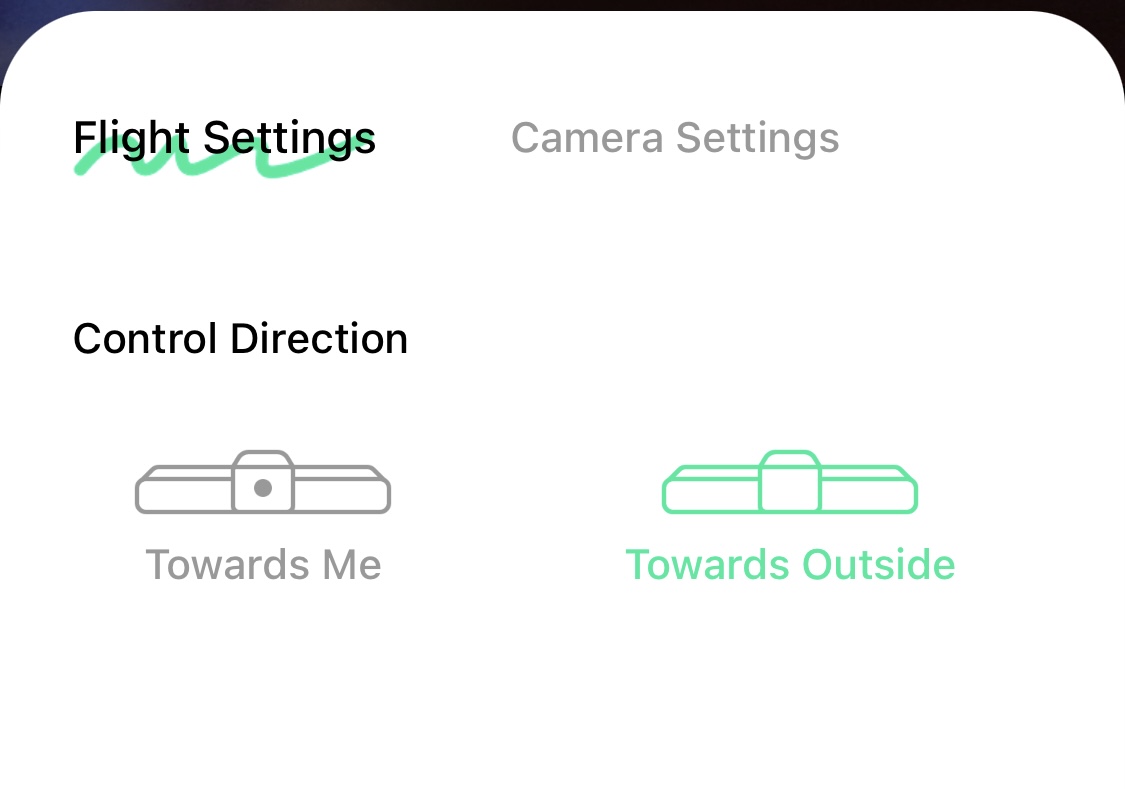Switch to the Camera Settings tab

coord(675,138)
